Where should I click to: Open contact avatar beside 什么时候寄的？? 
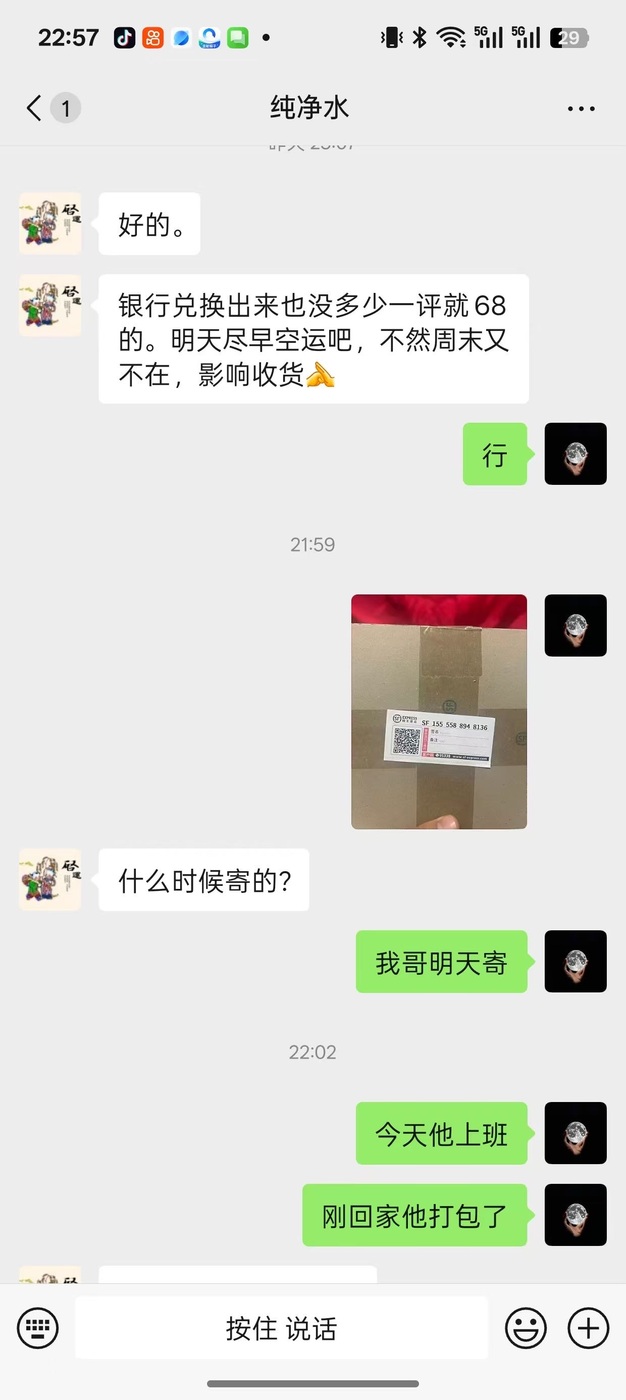click(x=50, y=880)
